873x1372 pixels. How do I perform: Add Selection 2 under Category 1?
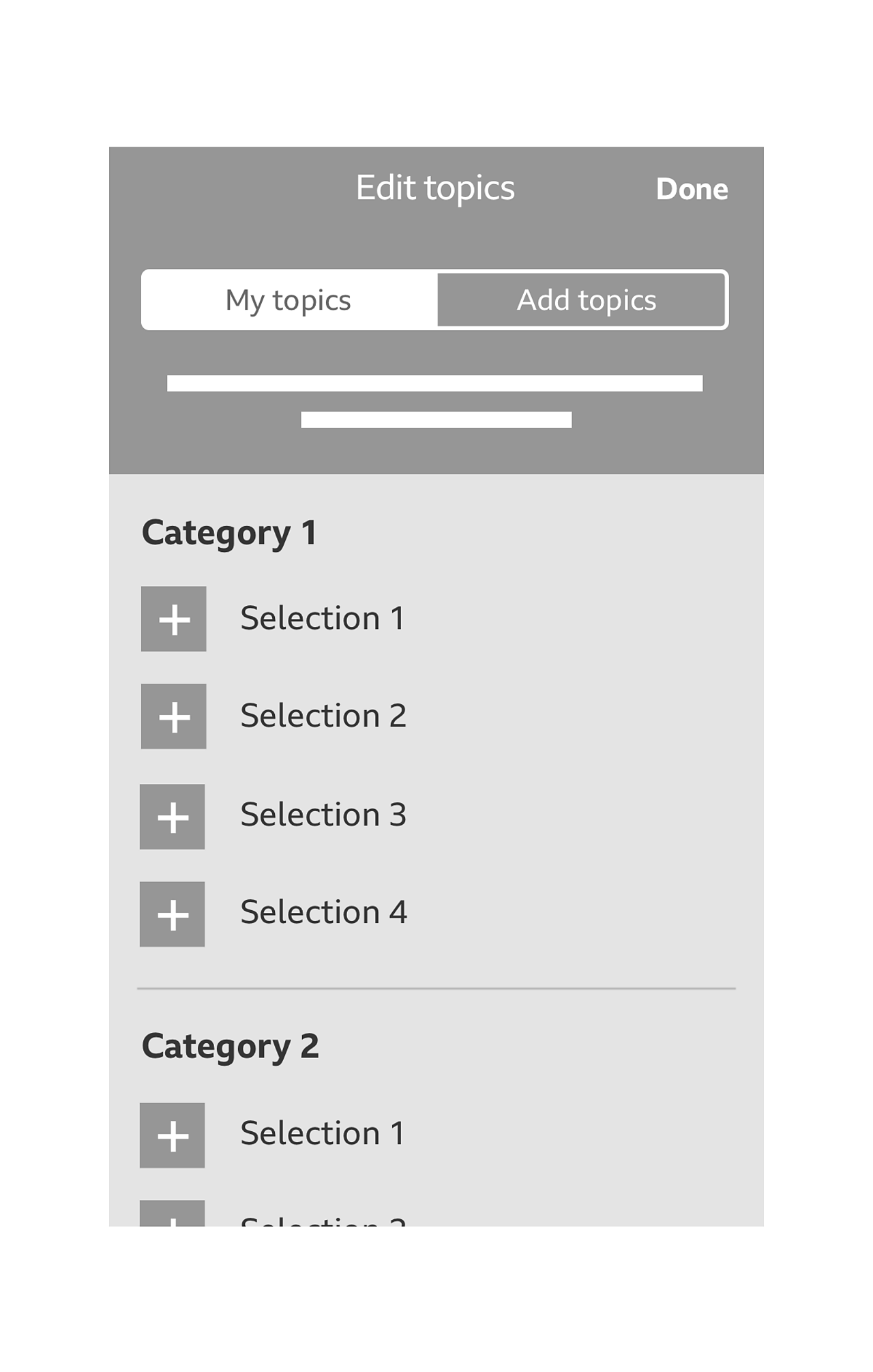point(173,716)
